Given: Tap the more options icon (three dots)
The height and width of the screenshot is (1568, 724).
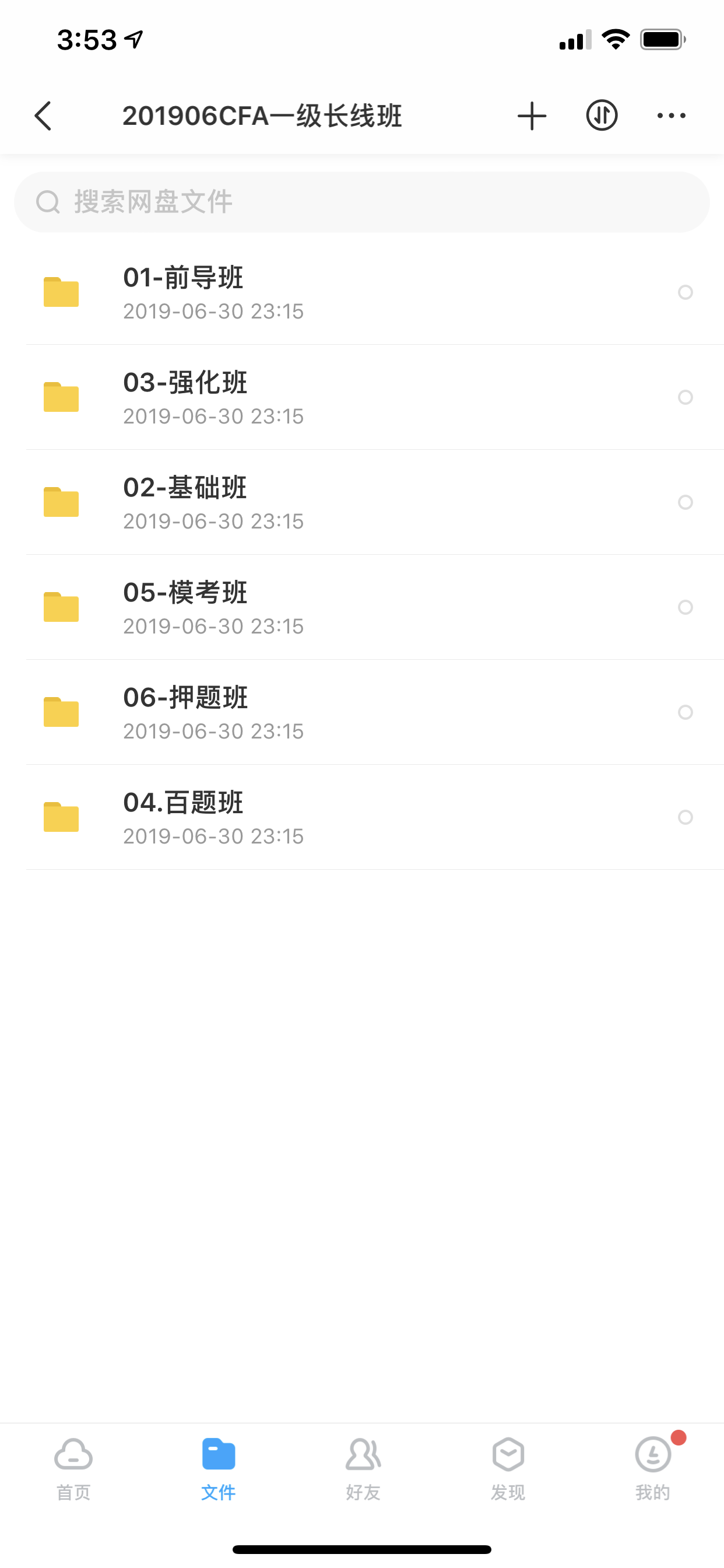Looking at the screenshot, I should click(x=671, y=115).
